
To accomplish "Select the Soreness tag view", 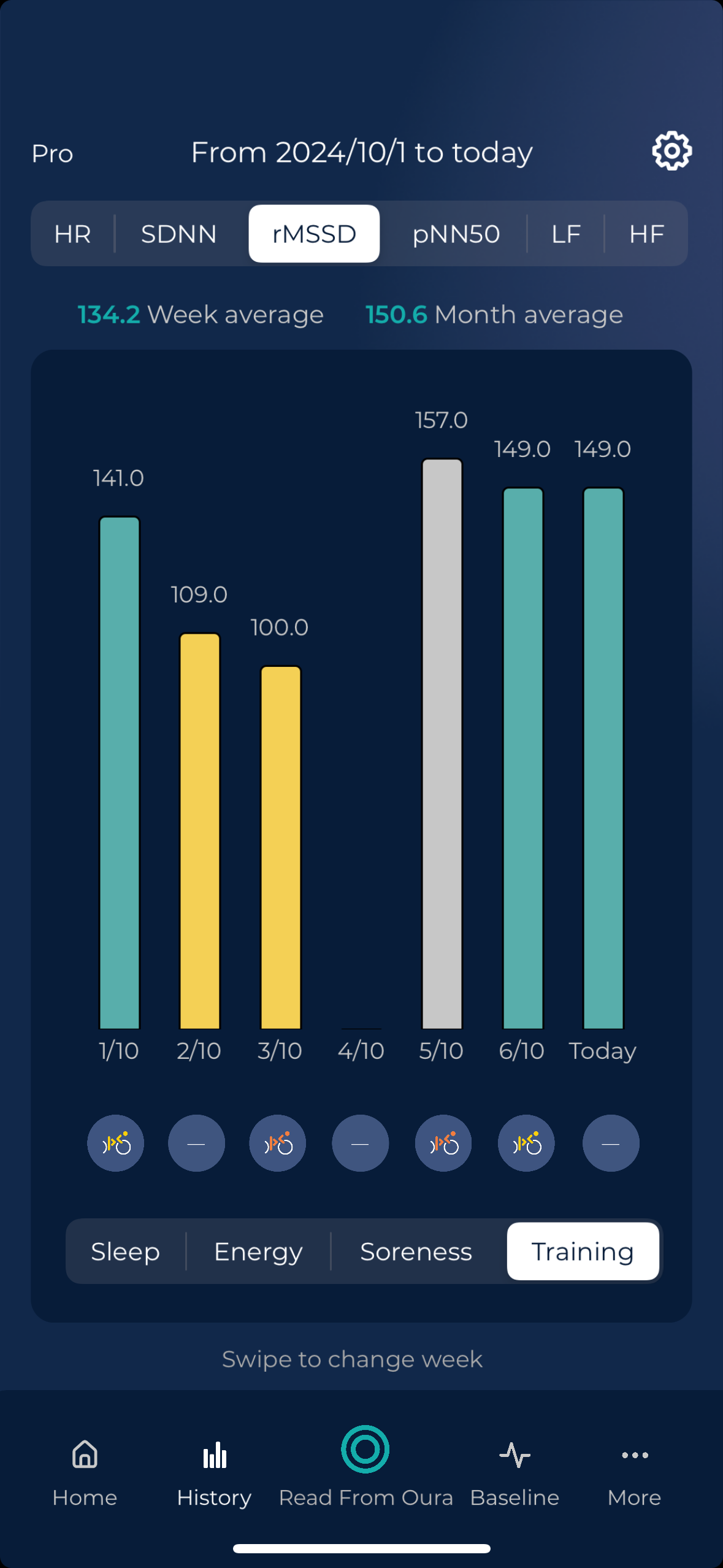I will pos(416,1251).
